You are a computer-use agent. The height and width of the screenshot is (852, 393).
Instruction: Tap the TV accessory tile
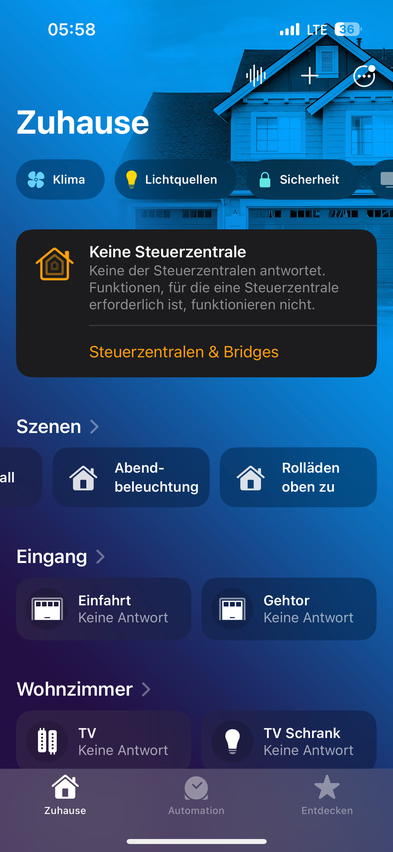tap(103, 740)
